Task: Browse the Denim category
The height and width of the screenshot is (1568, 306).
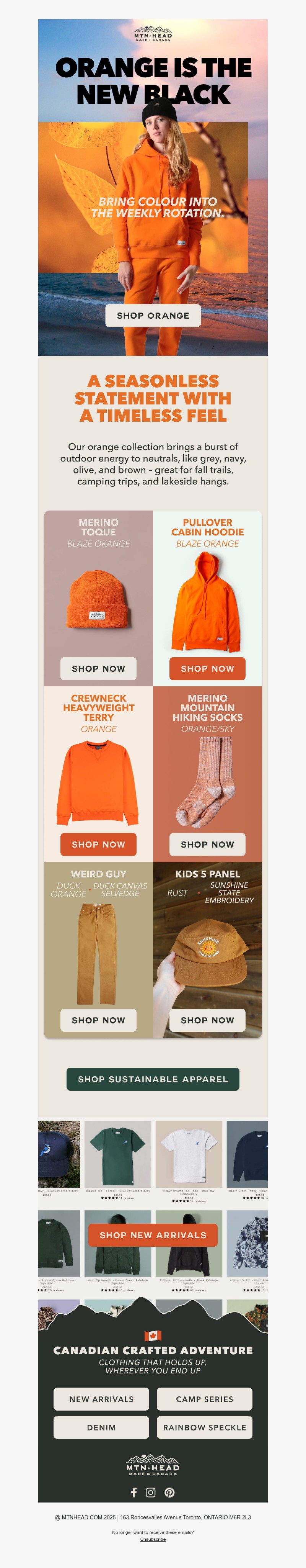Action: (101, 1427)
